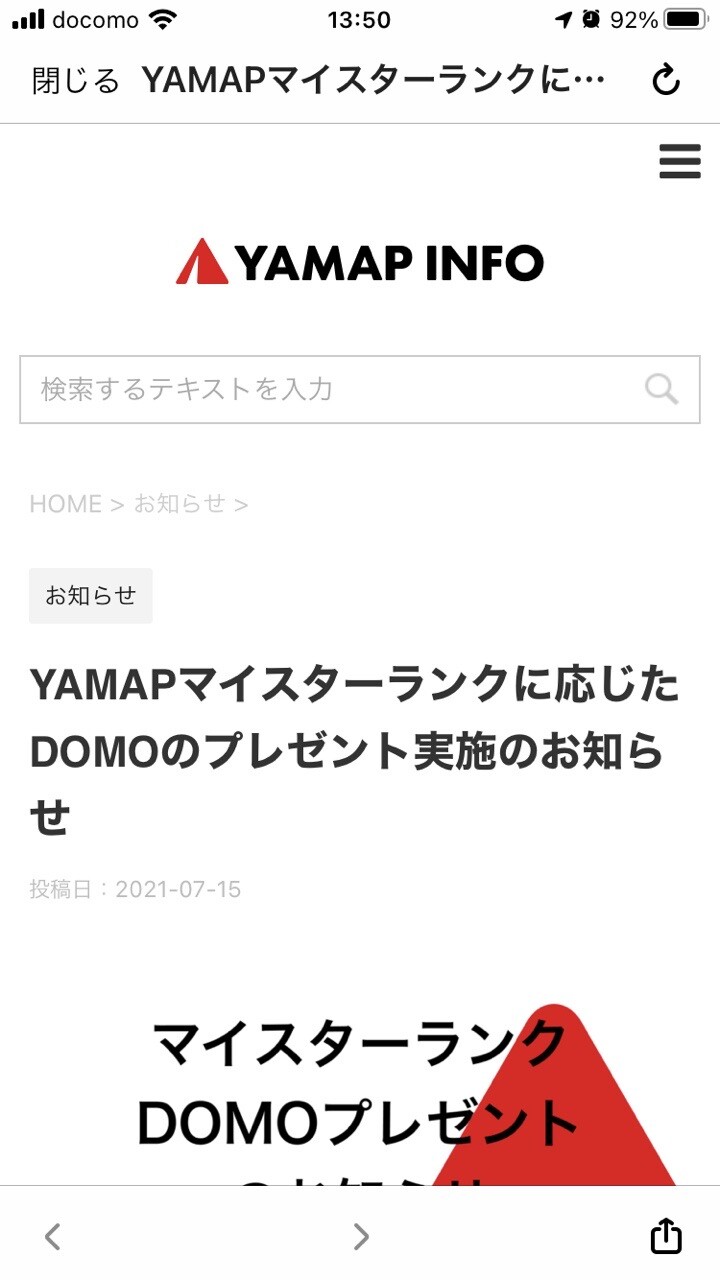Reload the page using the refresh icon
Image resolution: width=720 pixels, height=1280 pixels.
click(668, 79)
